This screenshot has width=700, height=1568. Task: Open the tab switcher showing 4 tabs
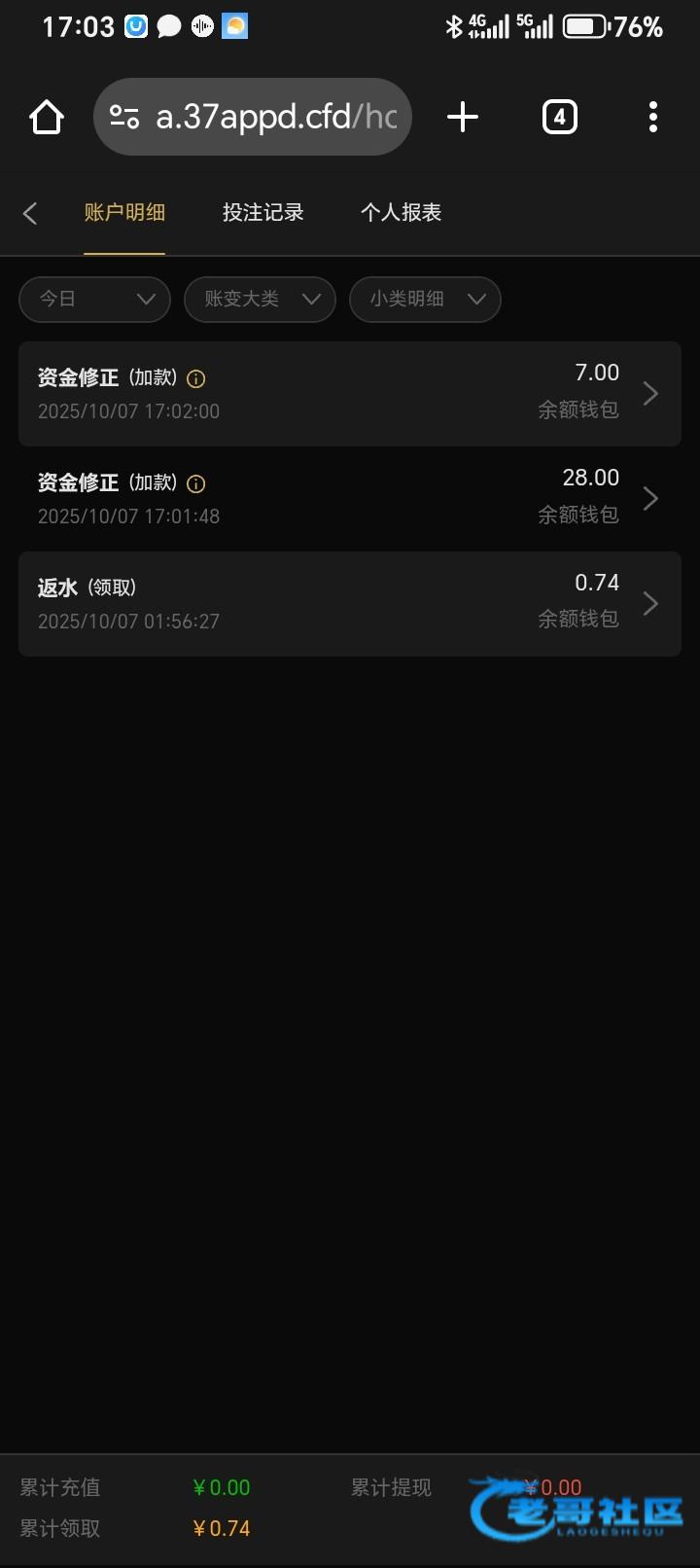point(559,117)
